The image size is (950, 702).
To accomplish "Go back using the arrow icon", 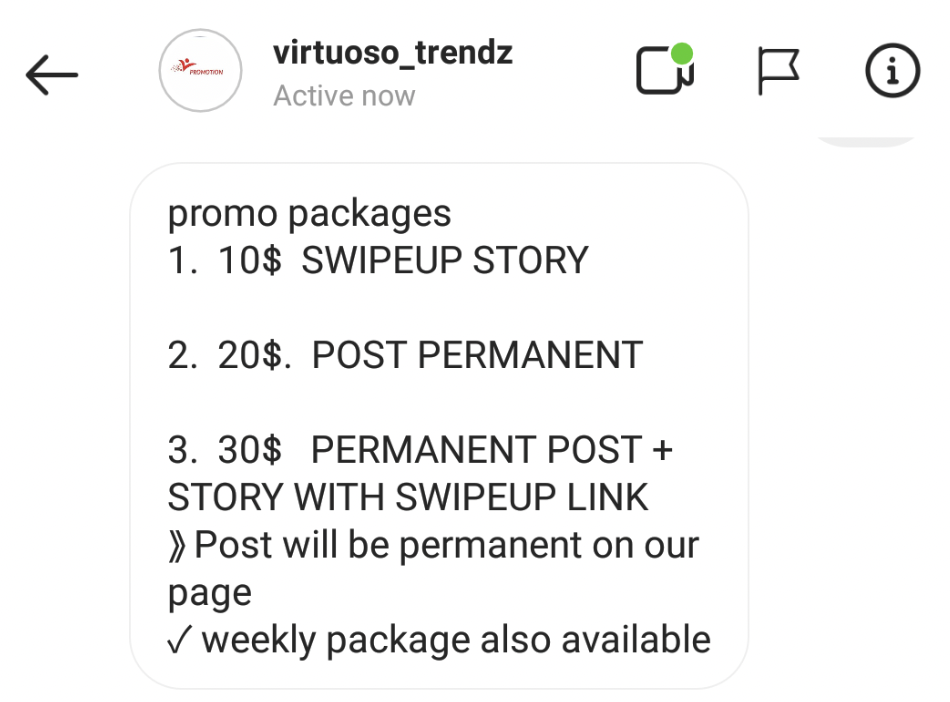I will pyautogui.click(x=52, y=74).
